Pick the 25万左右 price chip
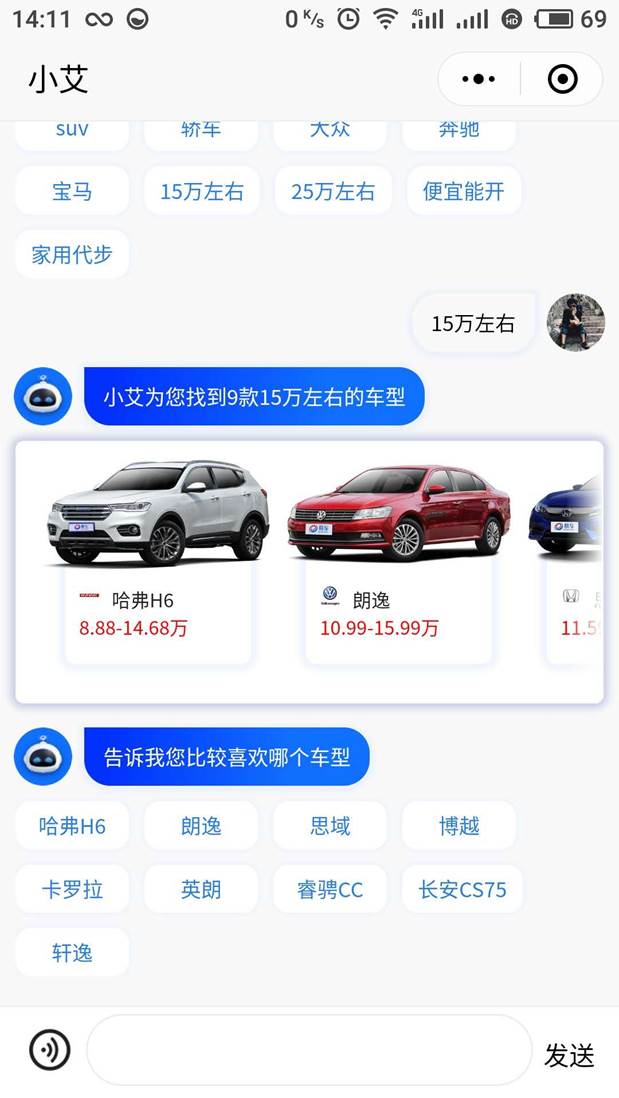 332,191
